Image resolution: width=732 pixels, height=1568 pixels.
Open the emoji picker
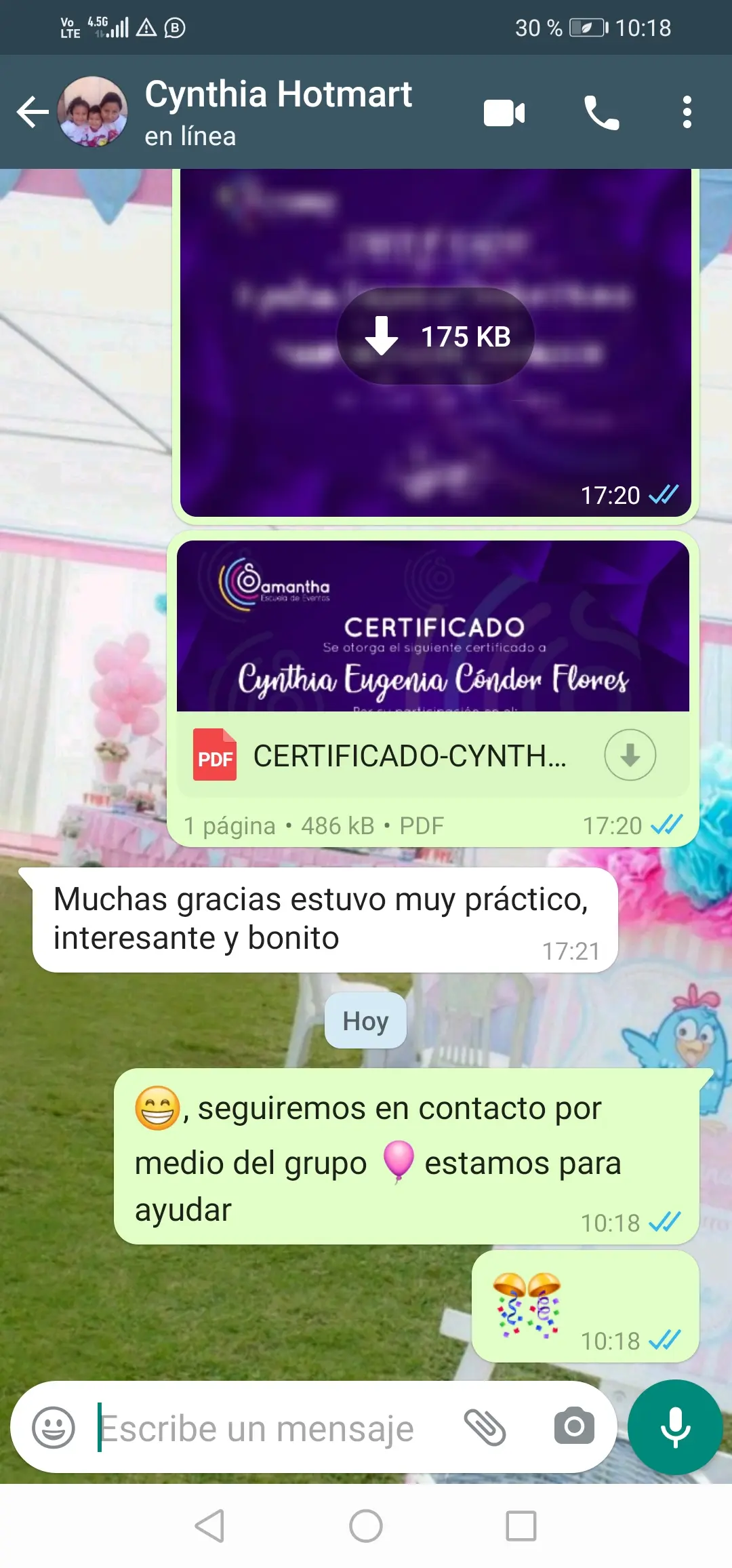tap(54, 1428)
